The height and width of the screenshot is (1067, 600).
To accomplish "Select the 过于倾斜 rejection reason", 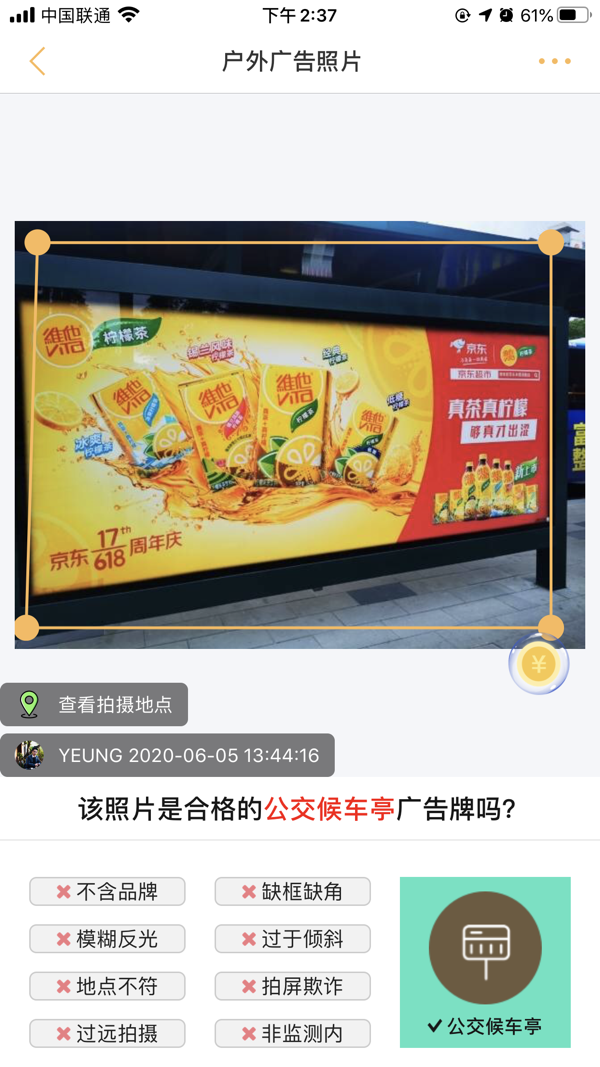I will click(x=293, y=939).
